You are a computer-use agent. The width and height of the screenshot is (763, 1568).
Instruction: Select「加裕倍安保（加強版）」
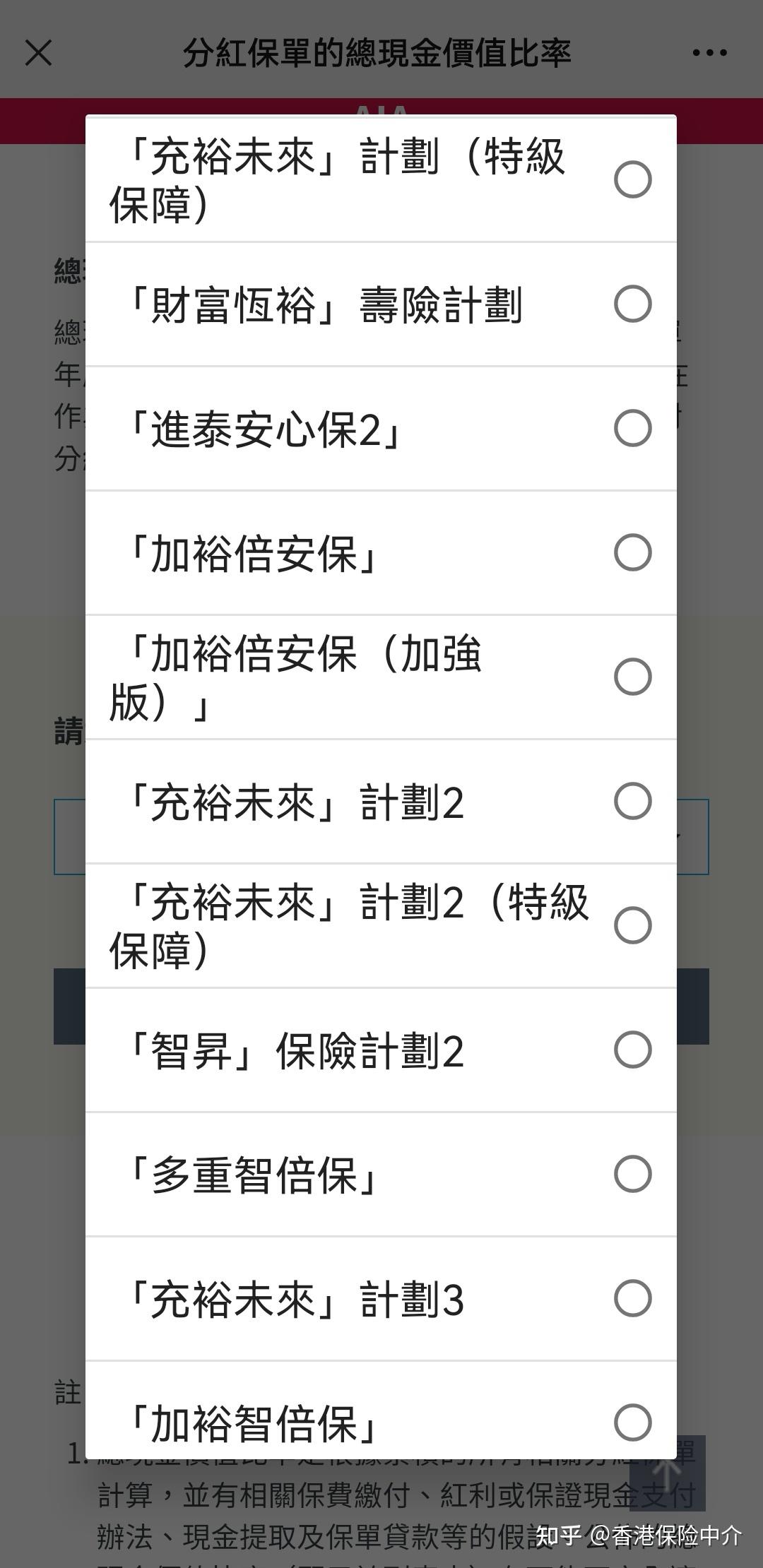pos(381,677)
